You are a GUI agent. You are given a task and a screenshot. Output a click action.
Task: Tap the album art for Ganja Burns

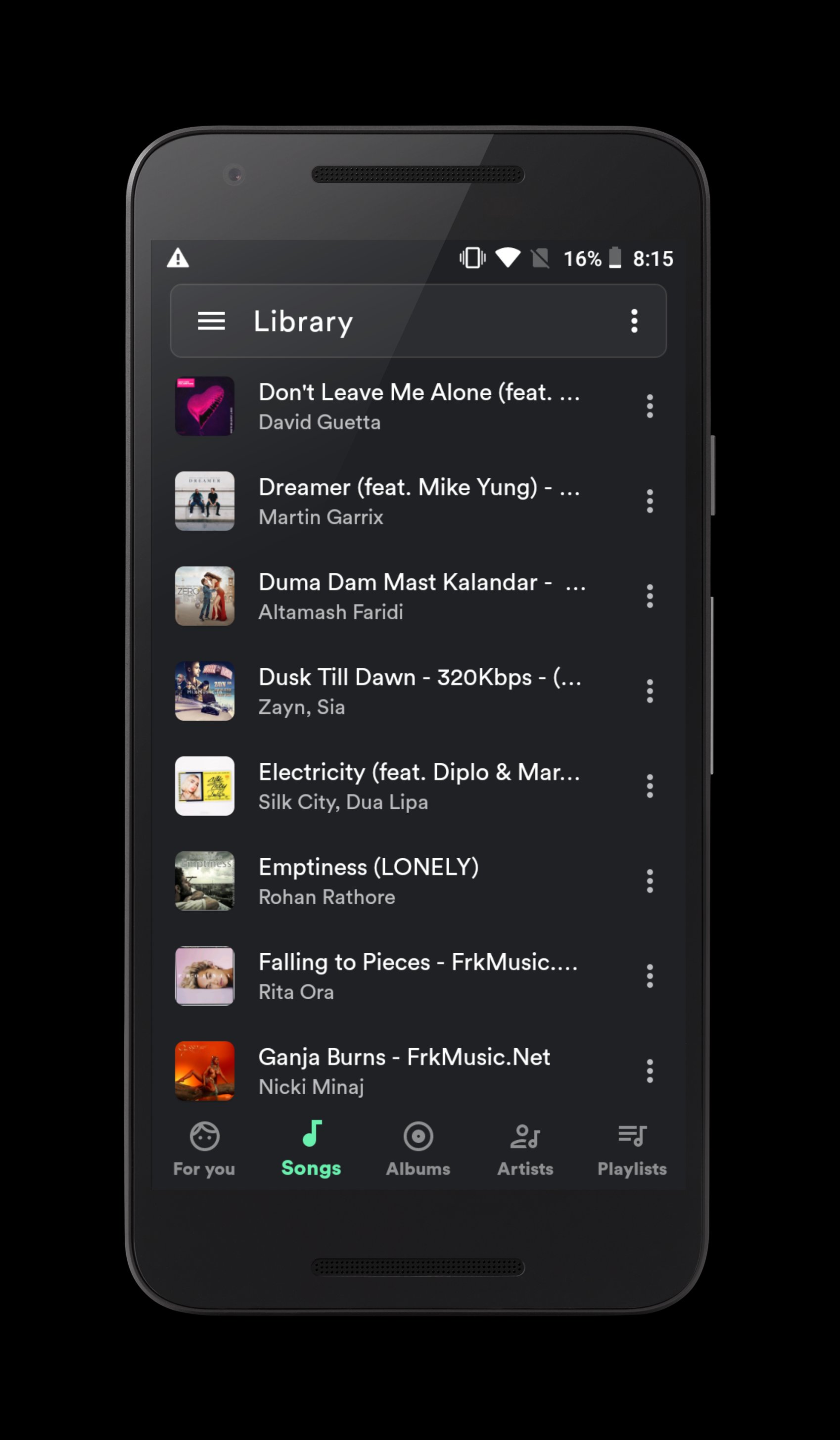[205, 1071]
